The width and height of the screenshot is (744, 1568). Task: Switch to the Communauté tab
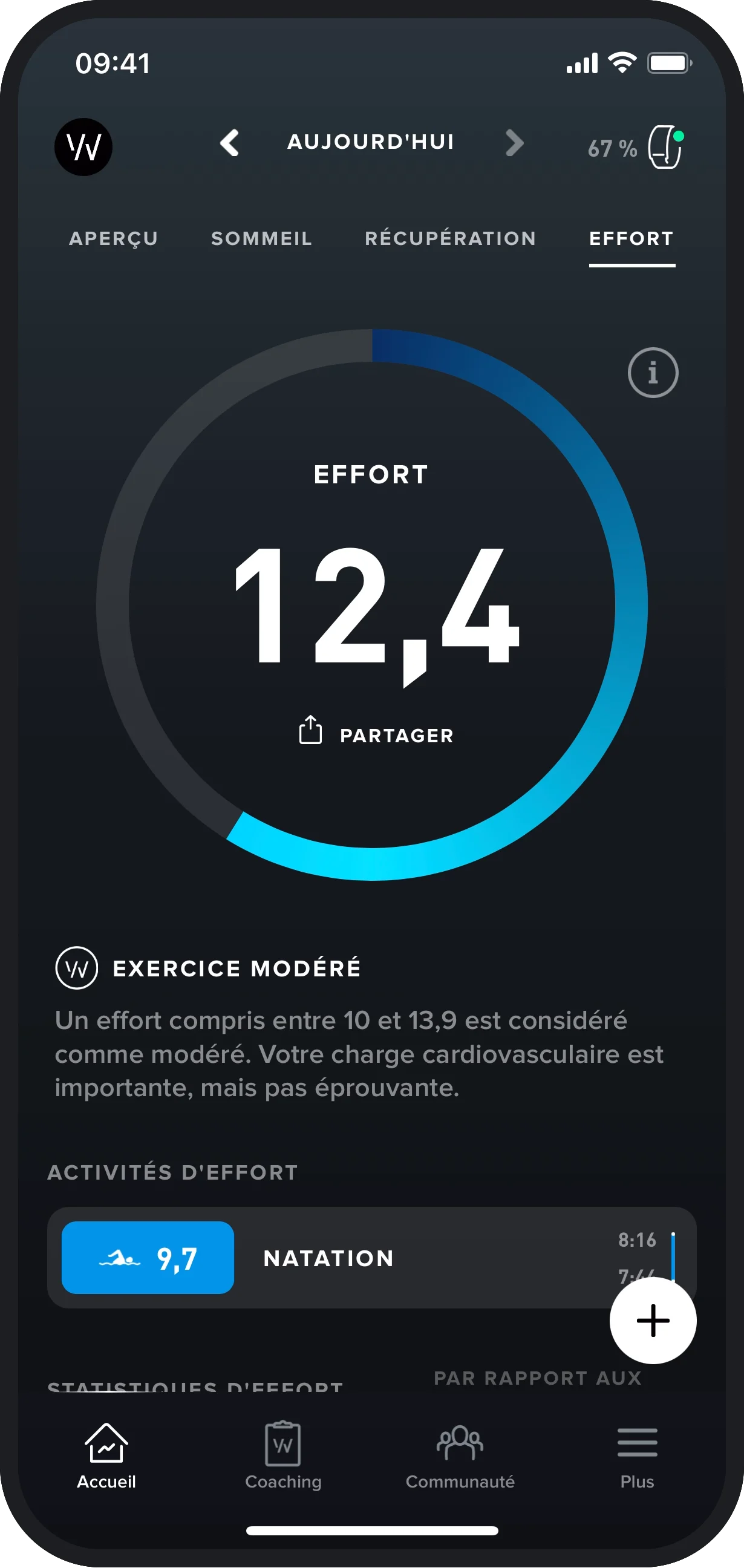pyautogui.click(x=460, y=1454)
